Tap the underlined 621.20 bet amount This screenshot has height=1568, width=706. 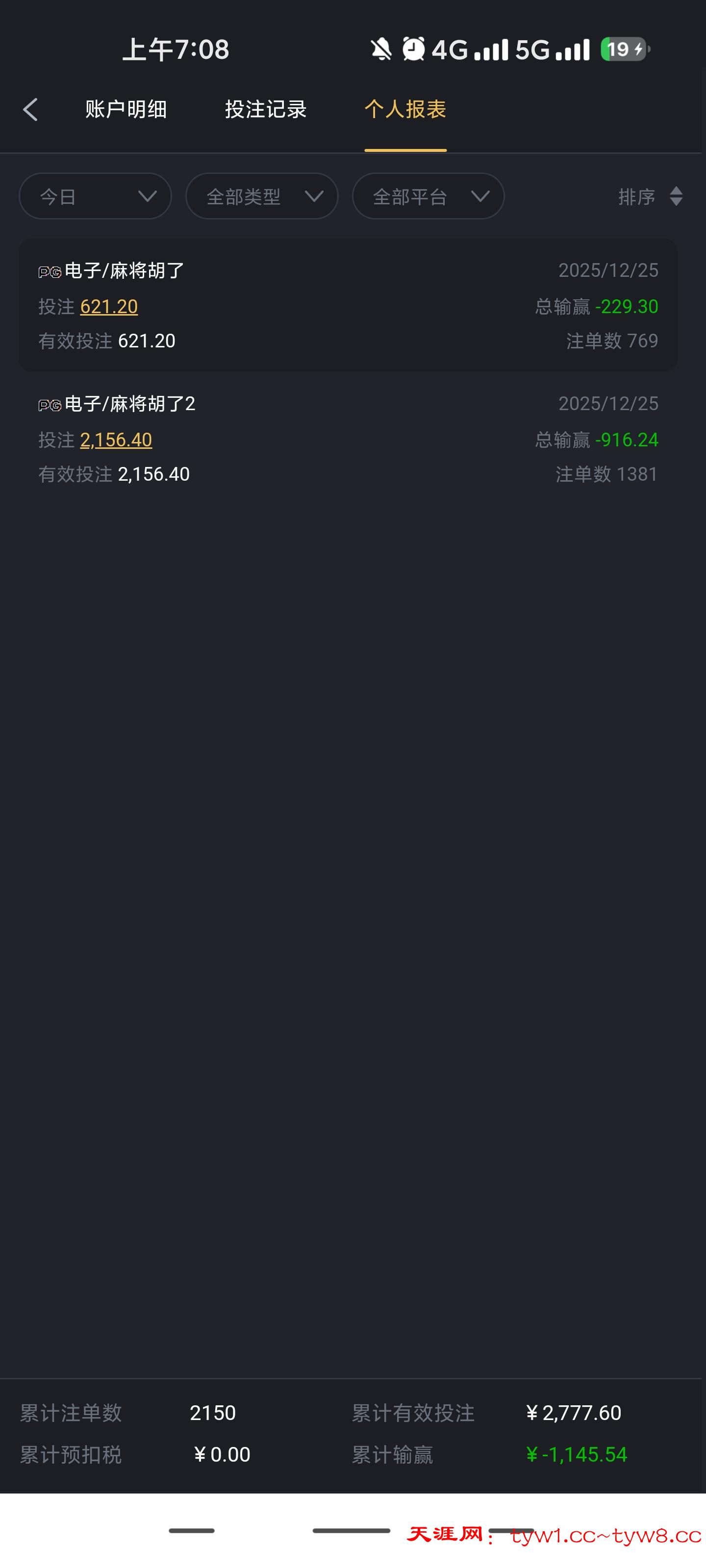click(109, 307)
